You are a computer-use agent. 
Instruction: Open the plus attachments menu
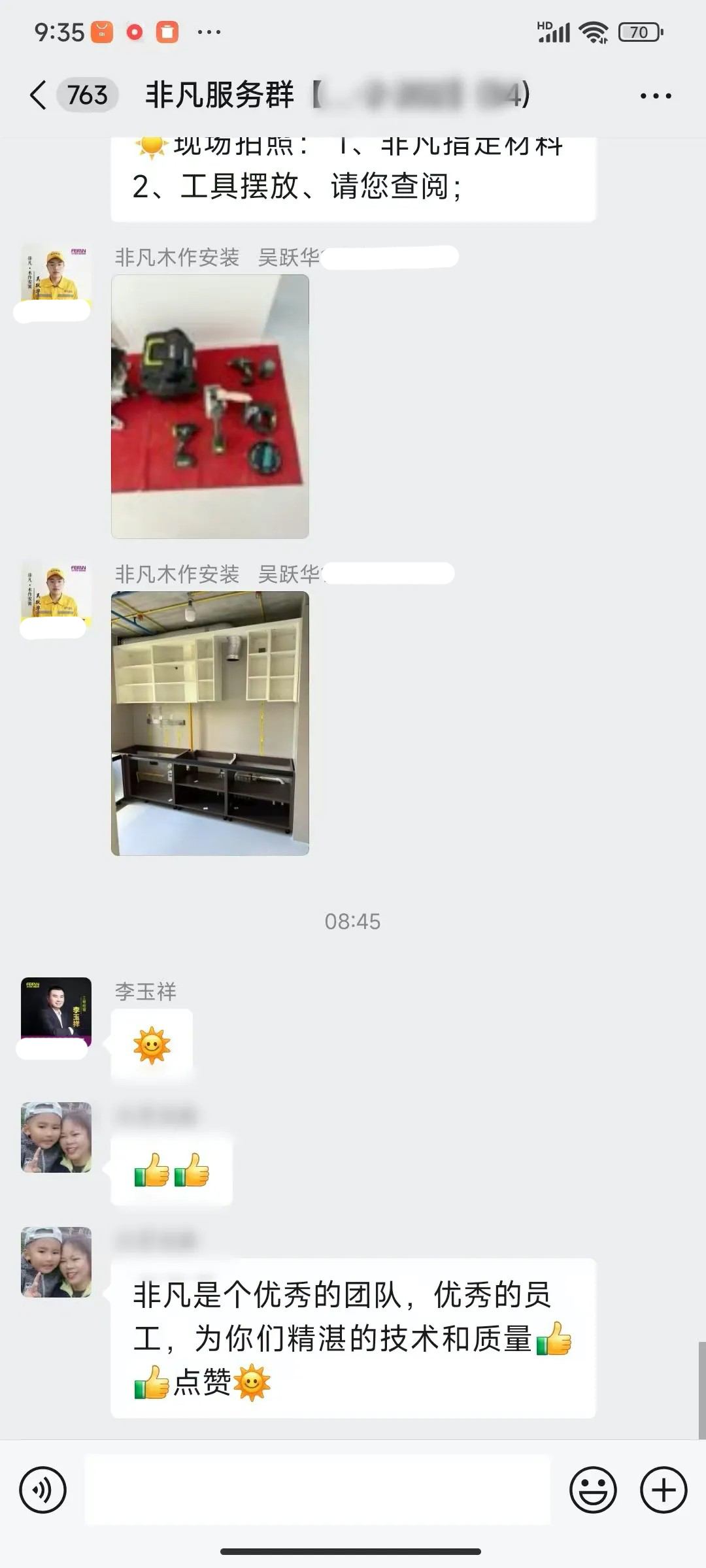pos(663,1490)
